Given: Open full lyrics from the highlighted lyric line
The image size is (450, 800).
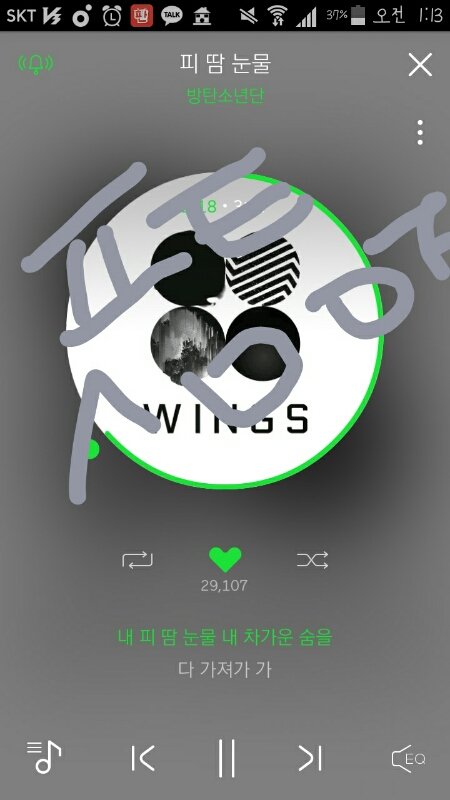Looking at the screenshot, I should tap(225, 637).
